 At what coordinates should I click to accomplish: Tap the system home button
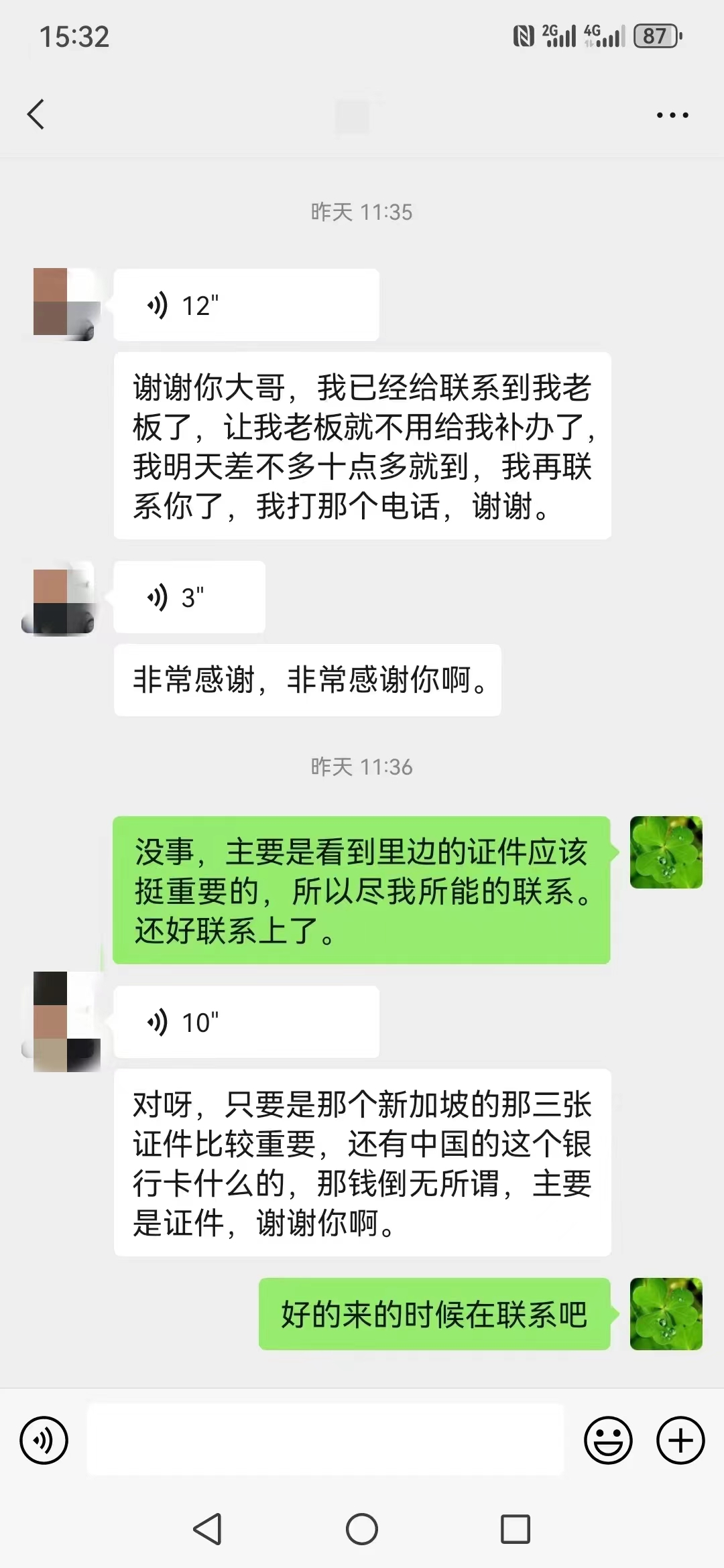click(x=362, y=1529)
